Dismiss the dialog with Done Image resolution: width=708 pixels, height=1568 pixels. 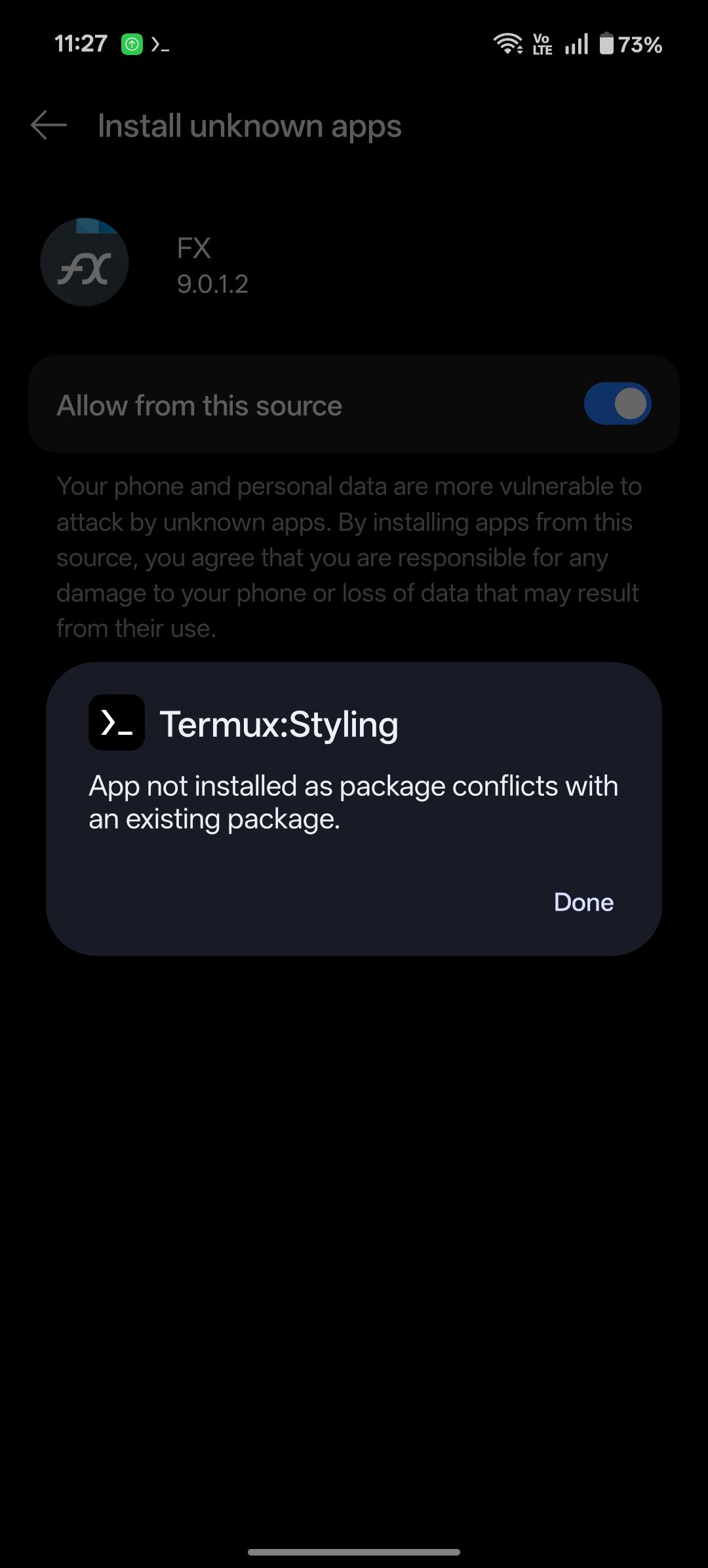point(583,902)
